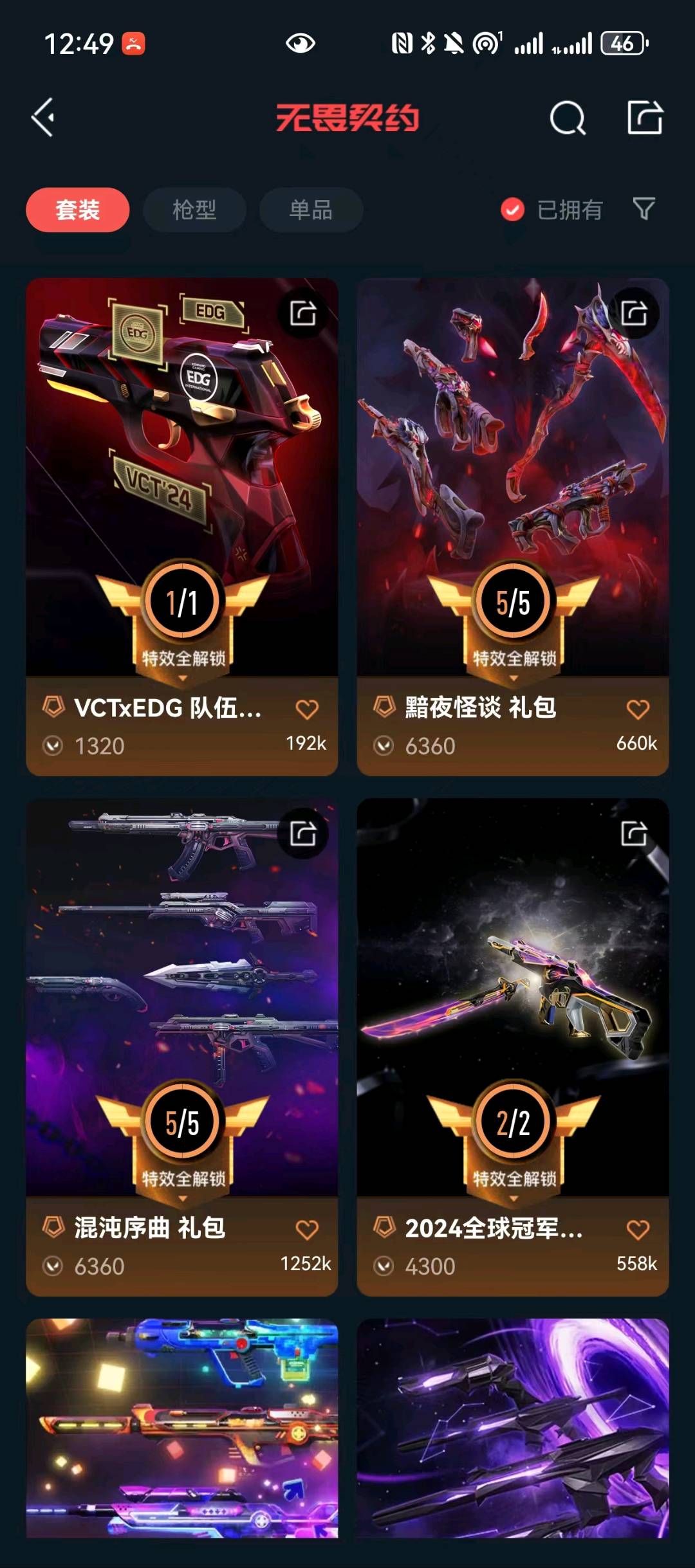Image resolution: width=695 pixels, height=1568 pixels.
Task: Open the filter funnel icon
Action: [x=644, y=209]
